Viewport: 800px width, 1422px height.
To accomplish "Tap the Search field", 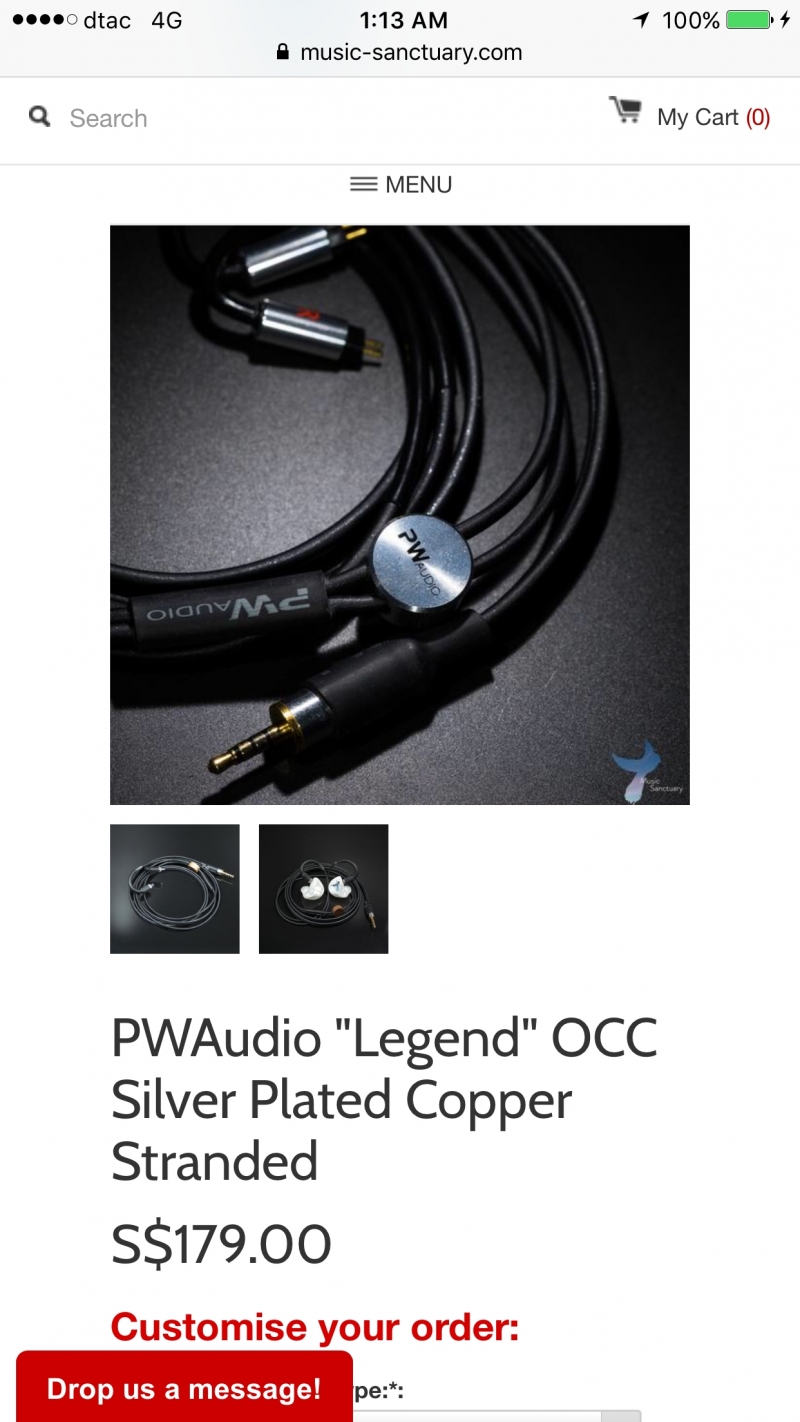I will [108, 118].
